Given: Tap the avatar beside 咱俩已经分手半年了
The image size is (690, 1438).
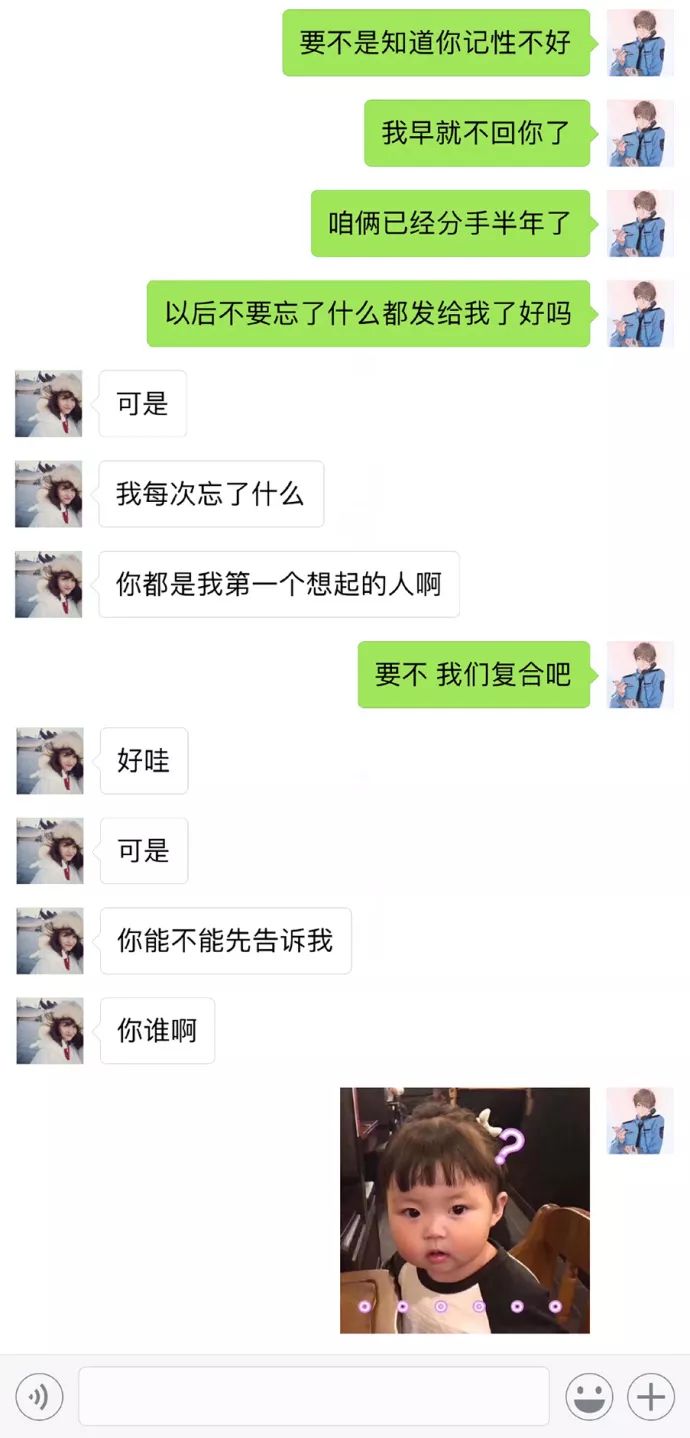Looking at the screenshot, I should pyautogui.click(x=640, y=223).
